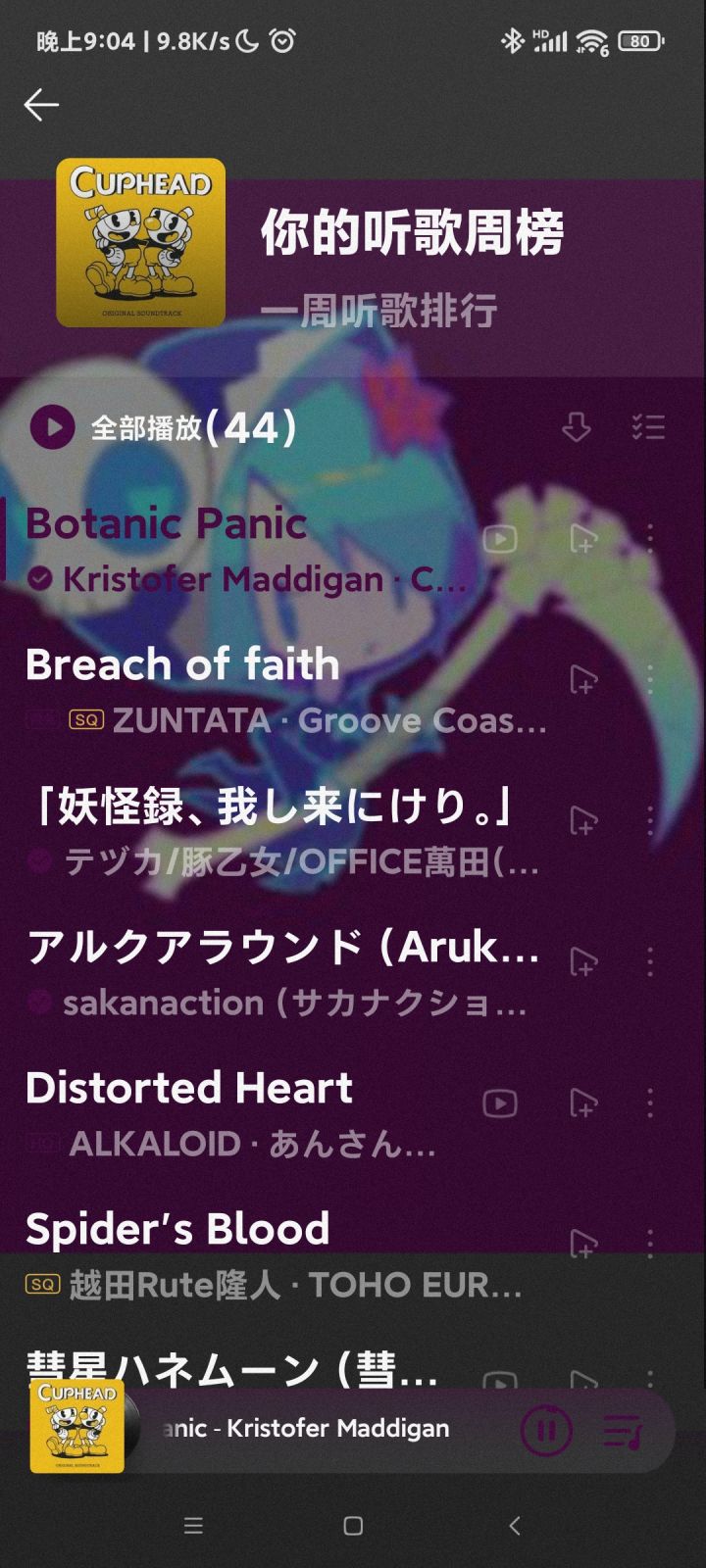This screenshot has height=1568, width=706.
Task: Add Botanic Panic to a playlist
Action: [583, 538]
